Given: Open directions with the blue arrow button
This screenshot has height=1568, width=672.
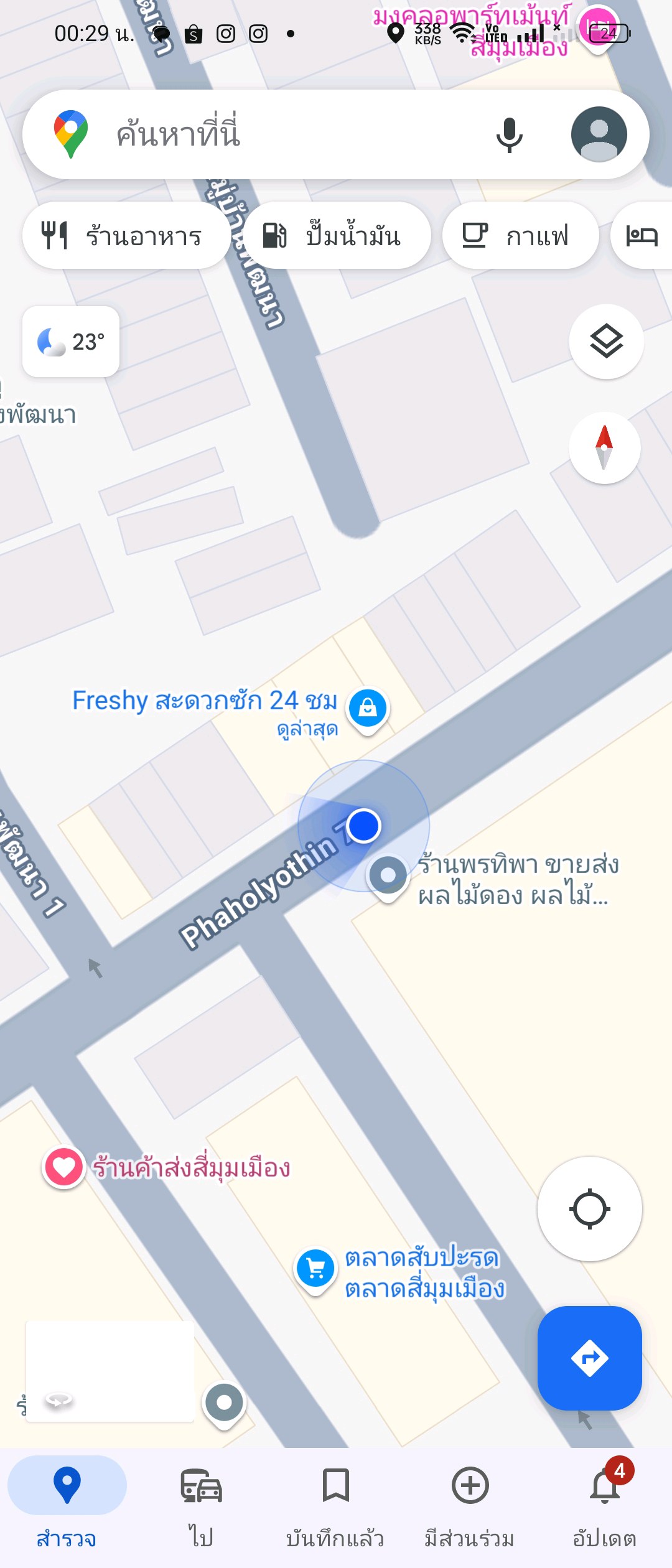Looking at the screenshot, I should [x=589, y=1358].
